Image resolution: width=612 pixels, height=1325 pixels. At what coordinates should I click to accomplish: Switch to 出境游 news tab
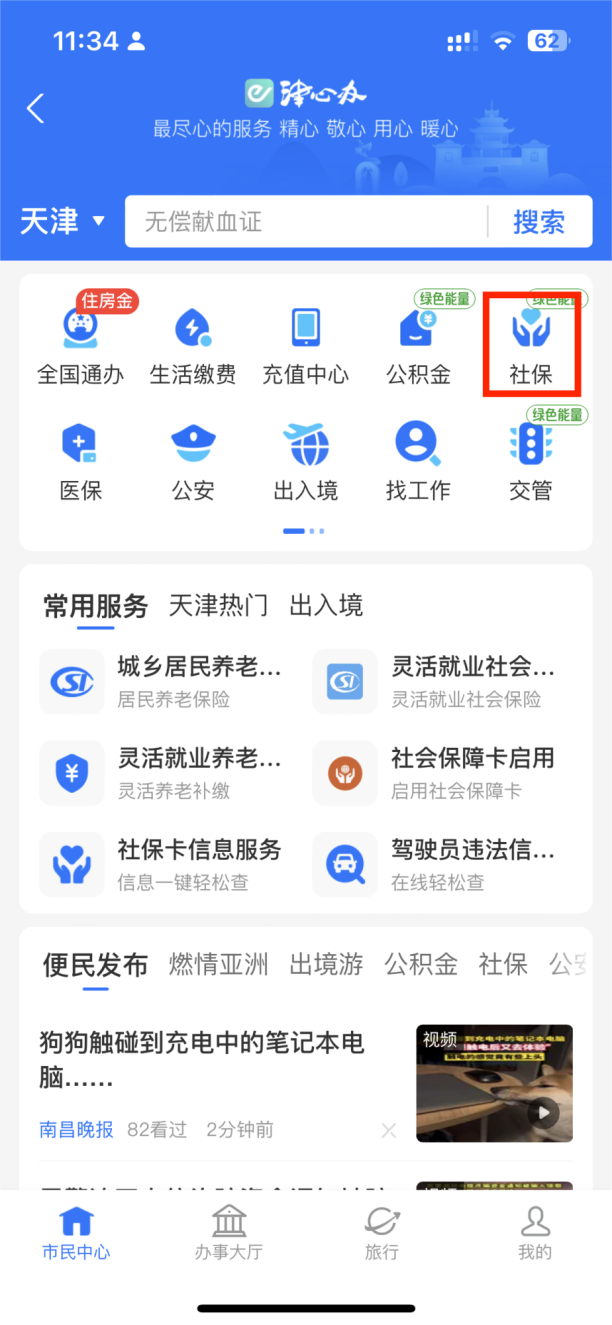coord(326,964)
